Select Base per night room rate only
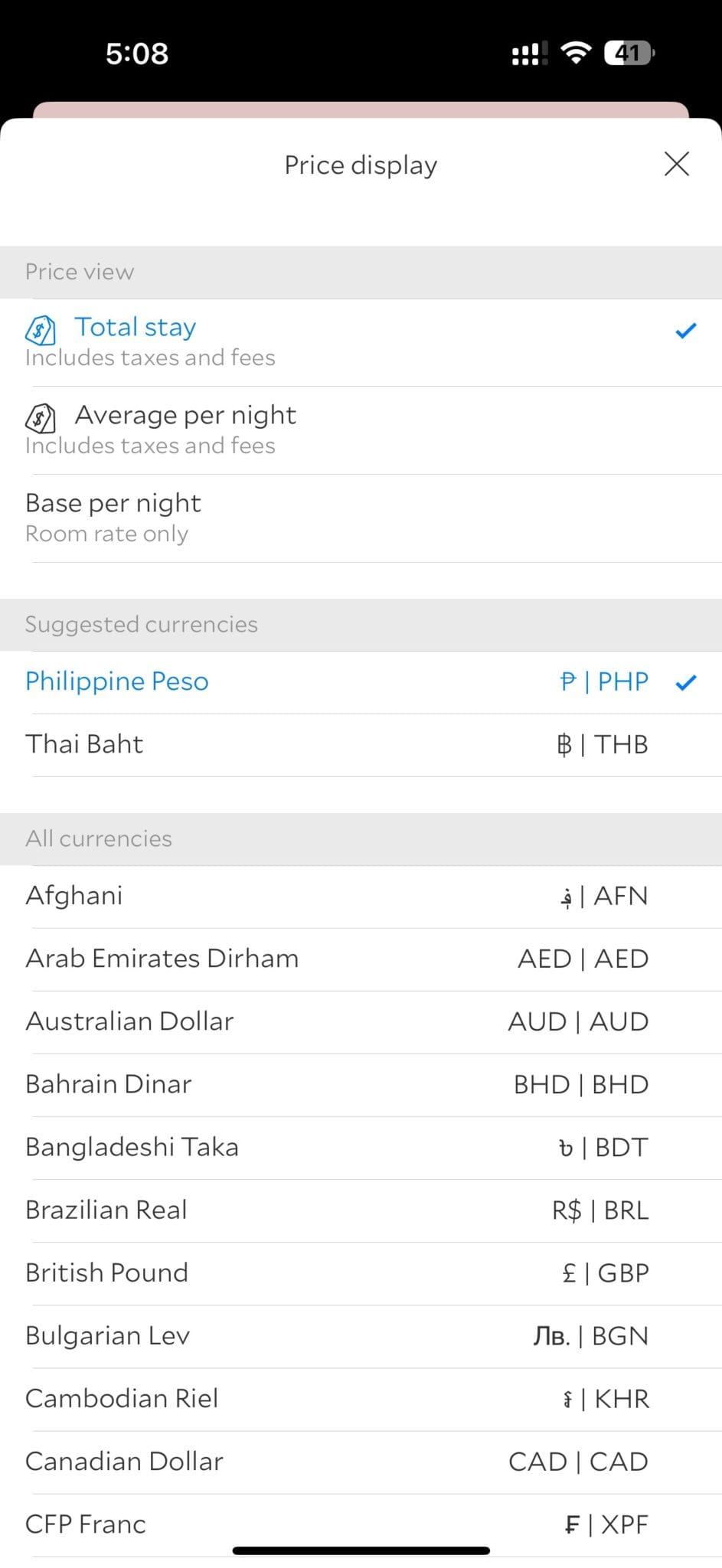This screenshot has width=722, height=1568. pyautogui.click(x=113, y=503)
